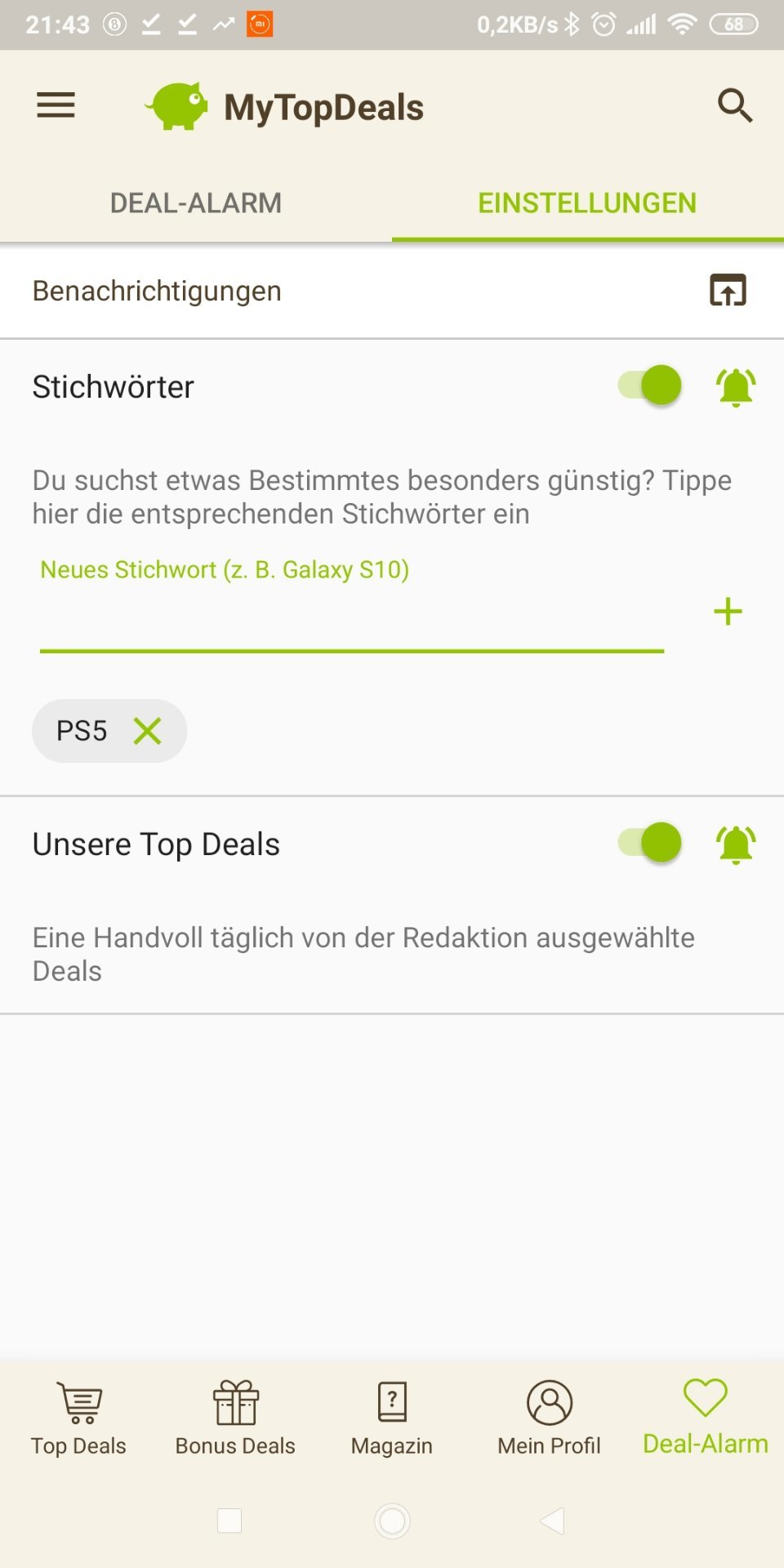Tap the bell icon for Unsere Top Deals
The width and height of the screenshot is (784, 1568).
(735, 844)
